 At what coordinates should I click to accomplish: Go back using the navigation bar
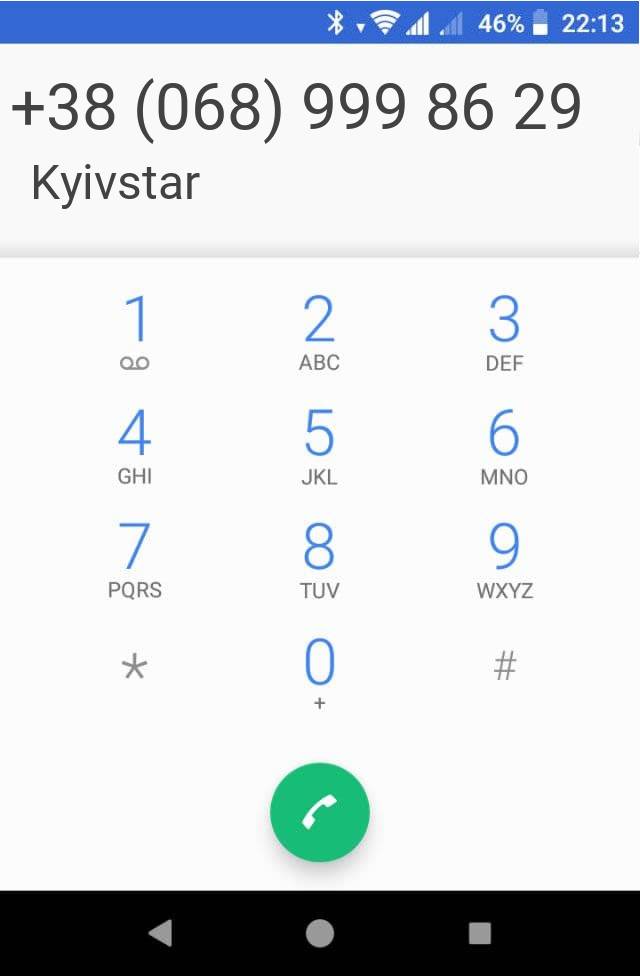tap(159, 933)
